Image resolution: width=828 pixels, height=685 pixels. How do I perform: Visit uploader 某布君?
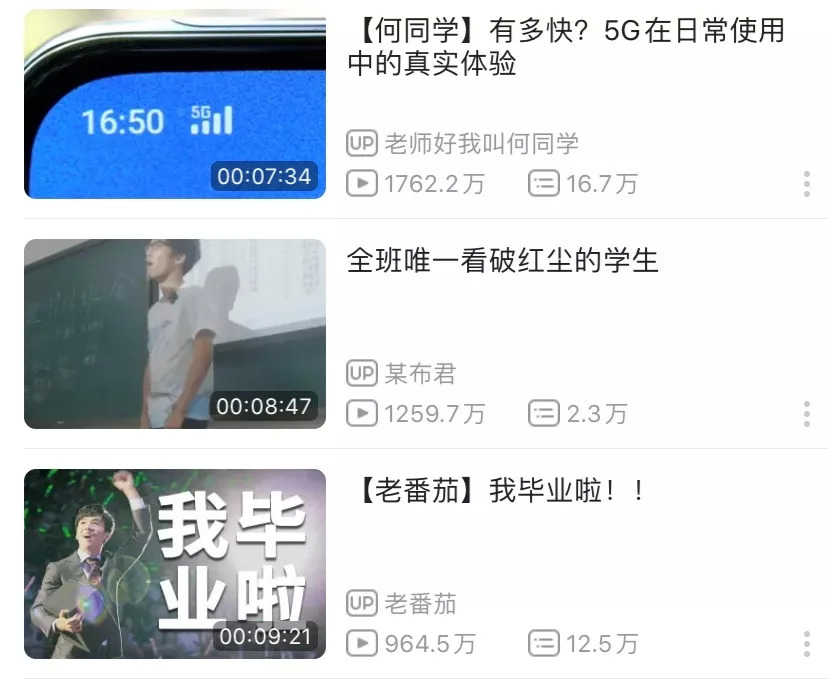(x=419, y=374)
